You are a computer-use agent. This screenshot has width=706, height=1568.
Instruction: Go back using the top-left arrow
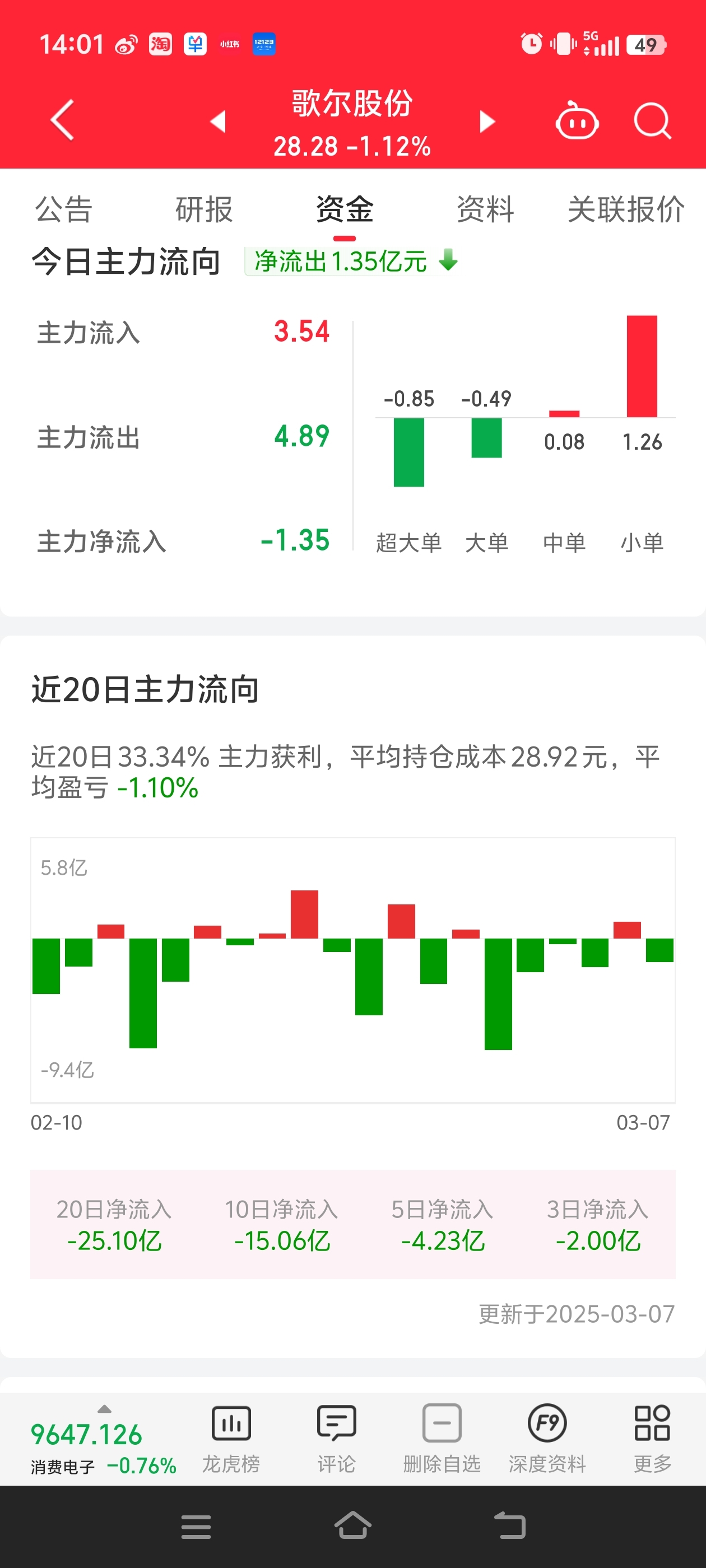[62, 120]
